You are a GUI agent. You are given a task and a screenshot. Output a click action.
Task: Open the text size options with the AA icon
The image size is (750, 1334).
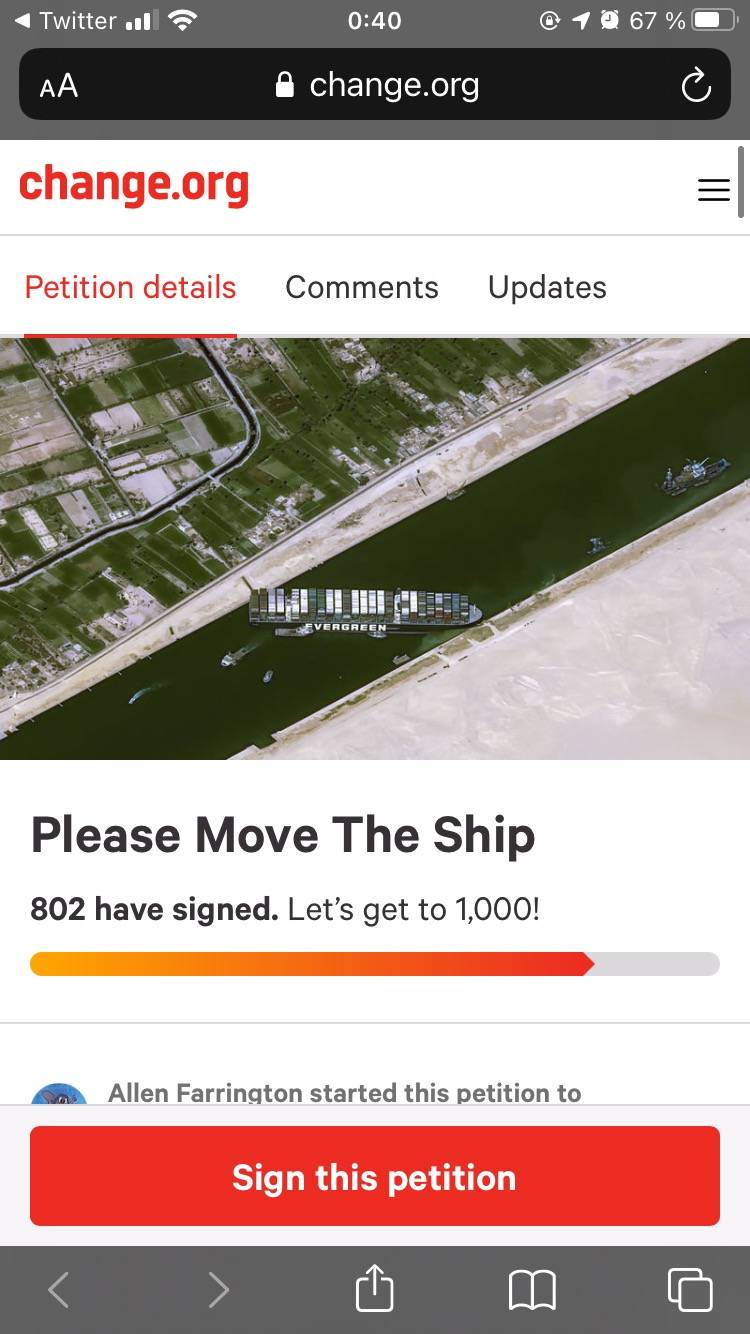[x=57, y=85]
